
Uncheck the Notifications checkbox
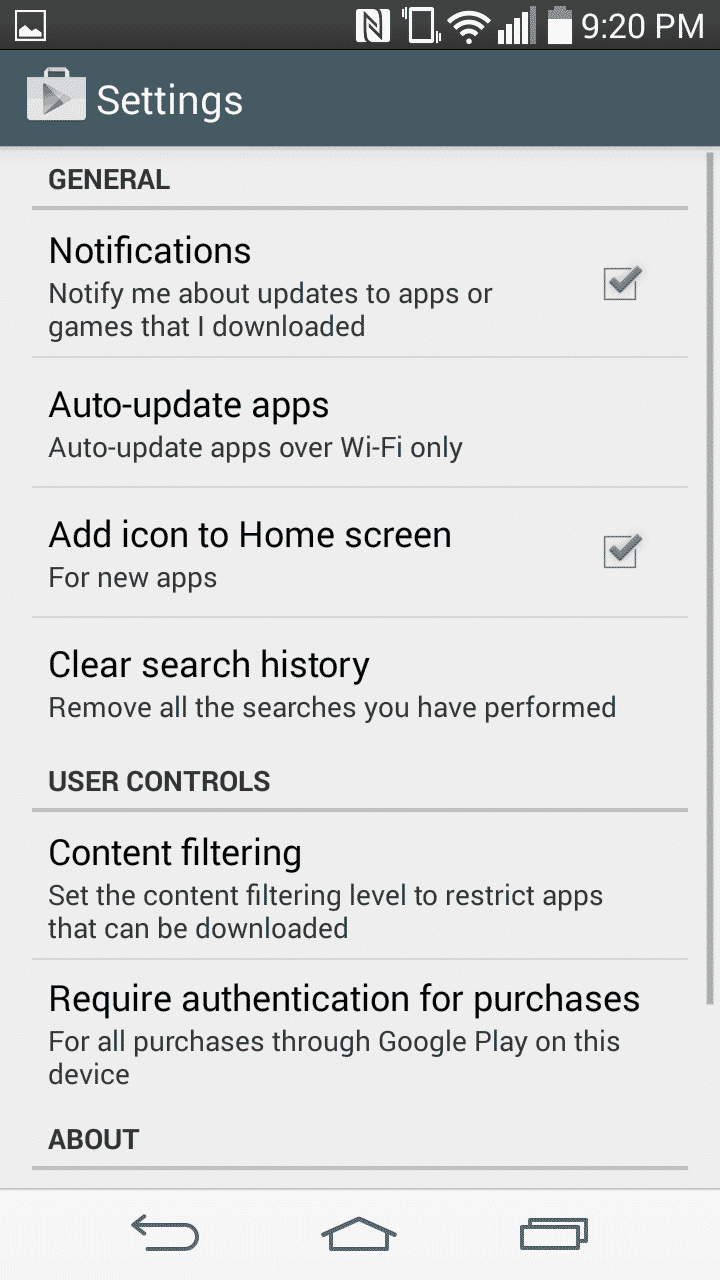click(x=621, y=285)
